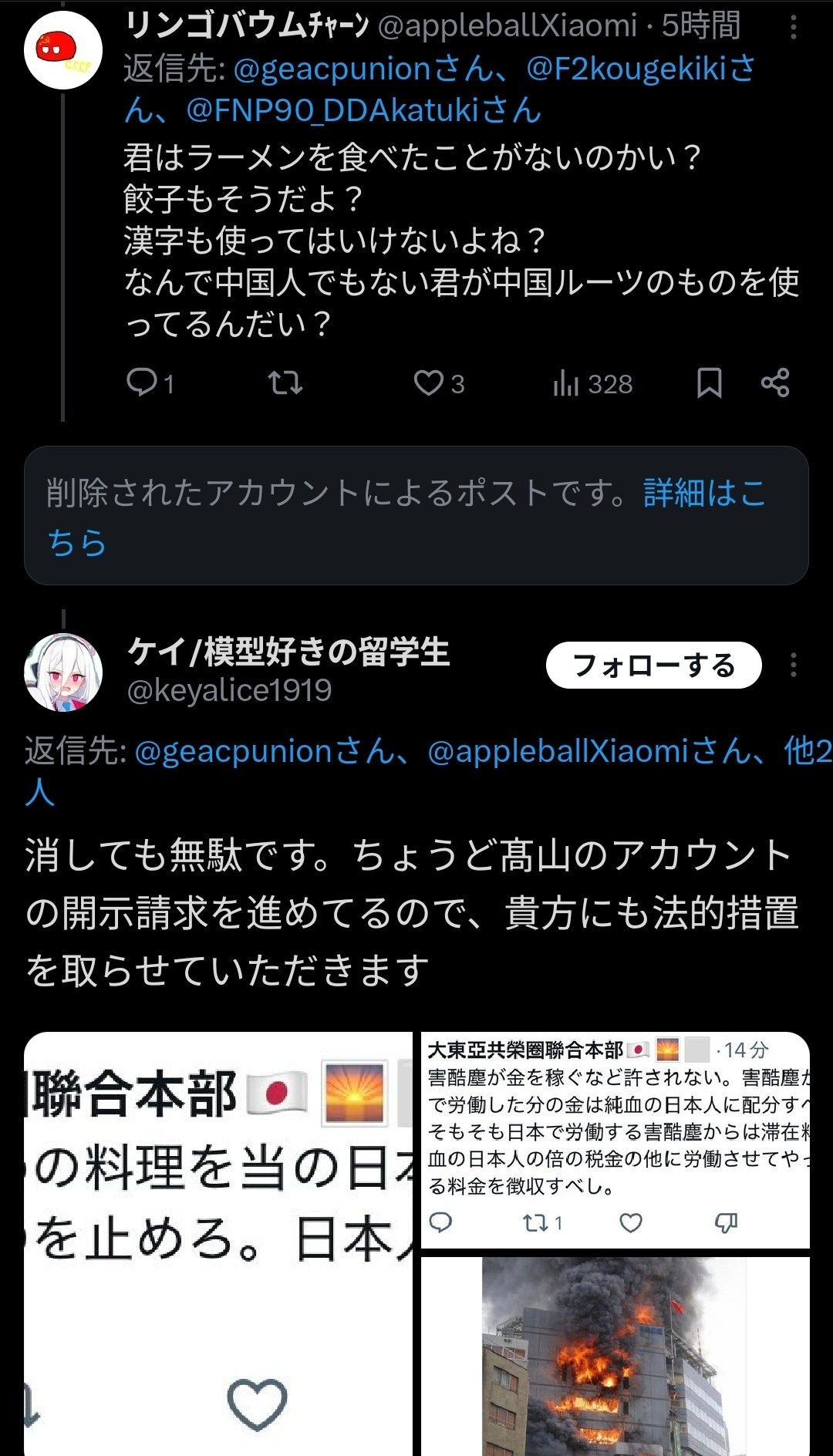Viewport: 833px width, 1456px height.
Task: Repost リンゴバウム's post
Action: (285, 383)
